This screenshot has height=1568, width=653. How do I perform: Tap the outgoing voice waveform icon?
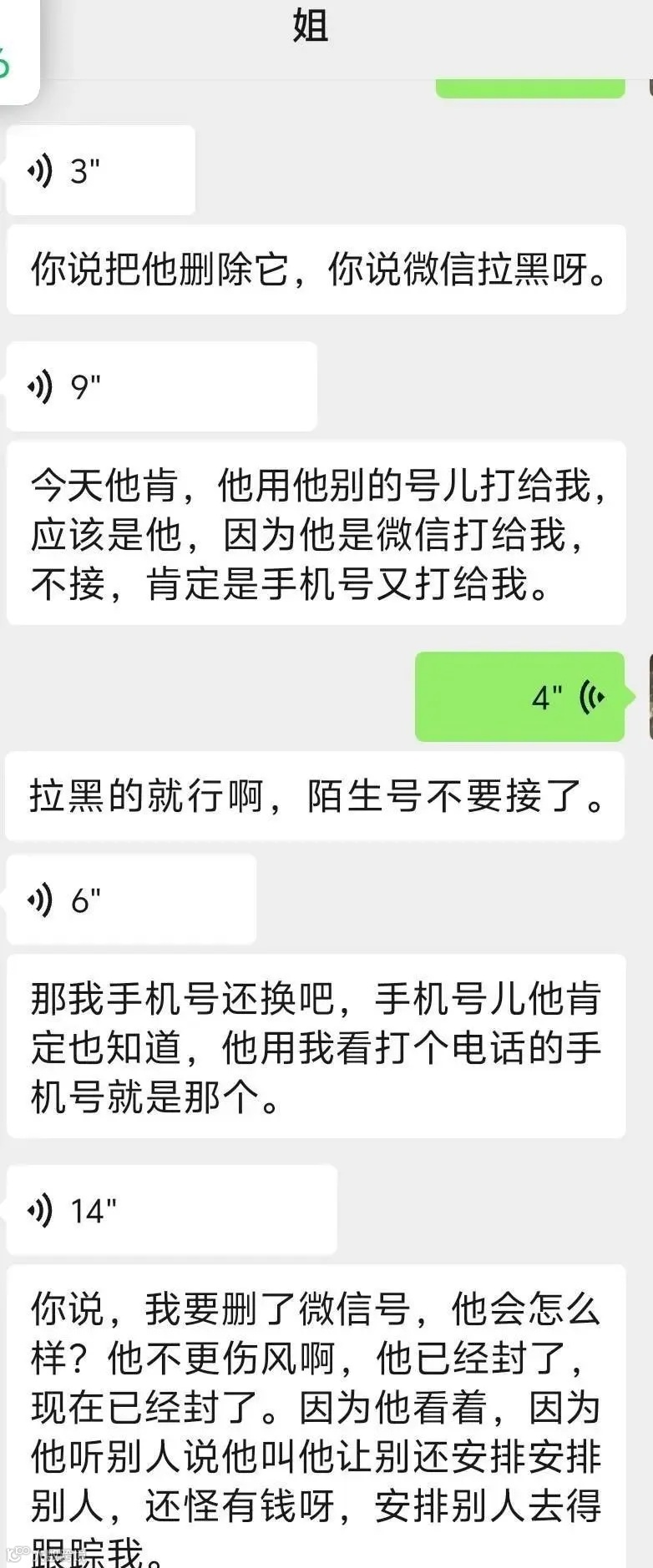pos(590,697)
